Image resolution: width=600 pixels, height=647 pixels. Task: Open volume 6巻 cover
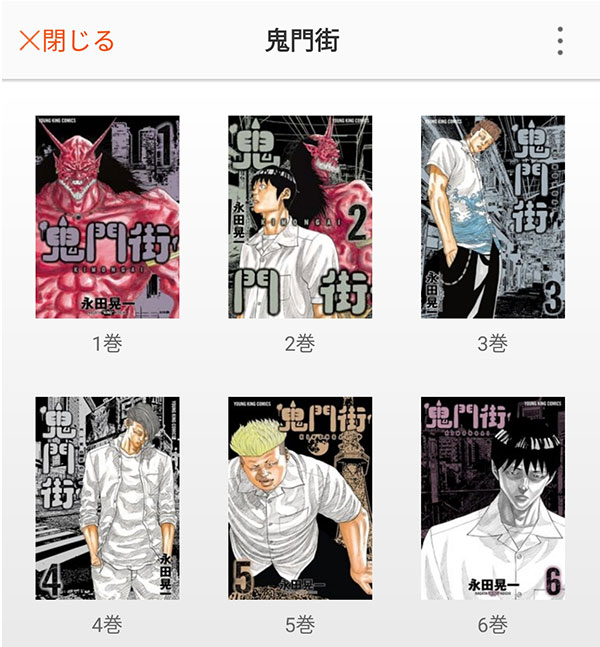pos(492,498)
